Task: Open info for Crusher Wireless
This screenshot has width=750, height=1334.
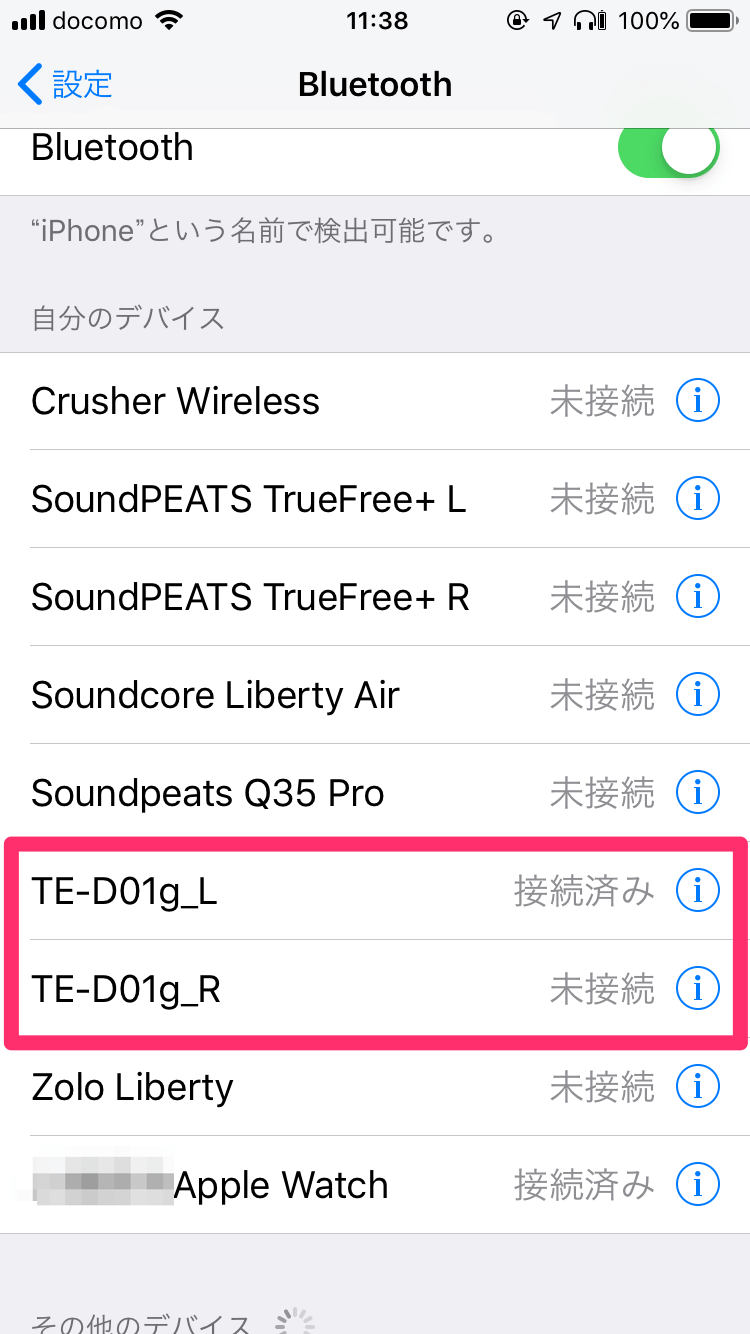Action: (x=698, y=401)
